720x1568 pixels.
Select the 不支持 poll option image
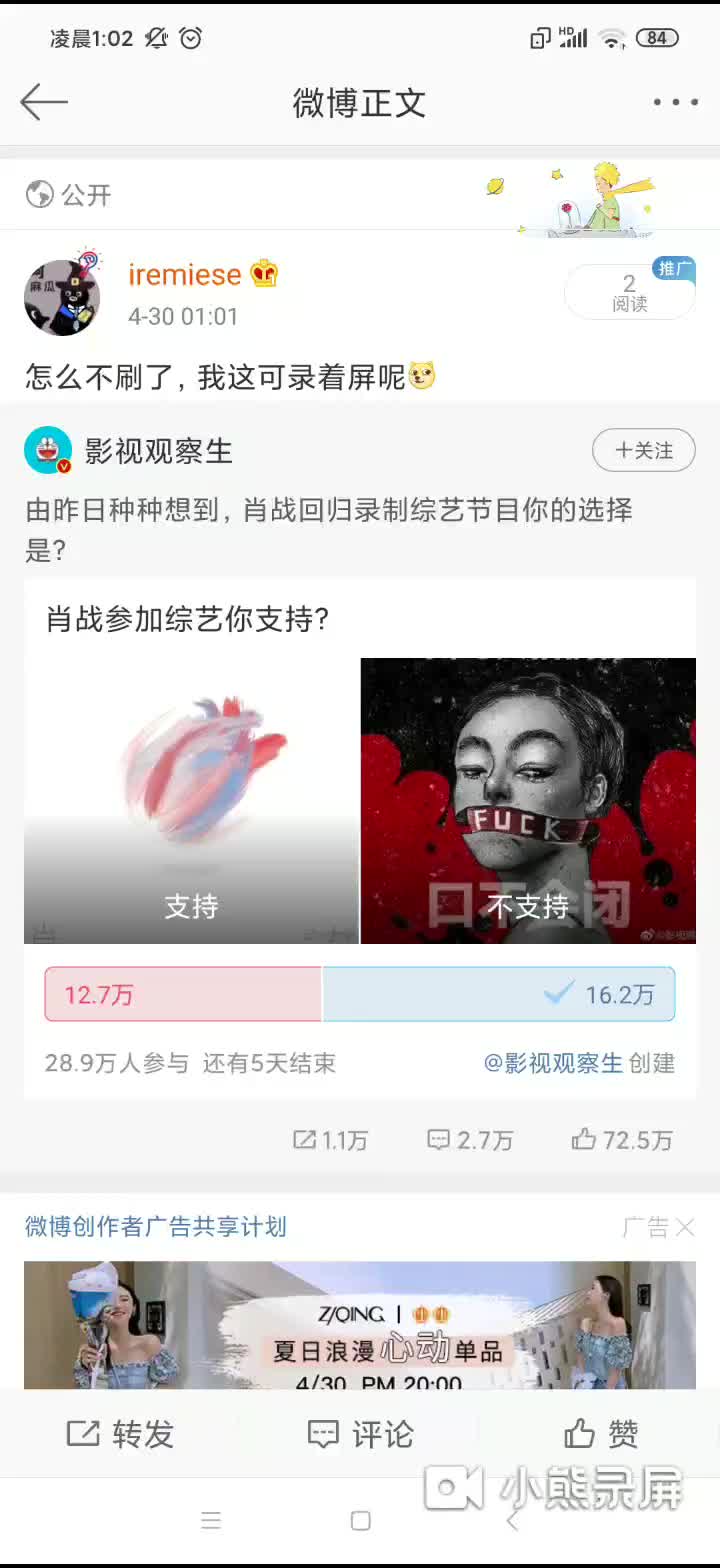[528, 800]
